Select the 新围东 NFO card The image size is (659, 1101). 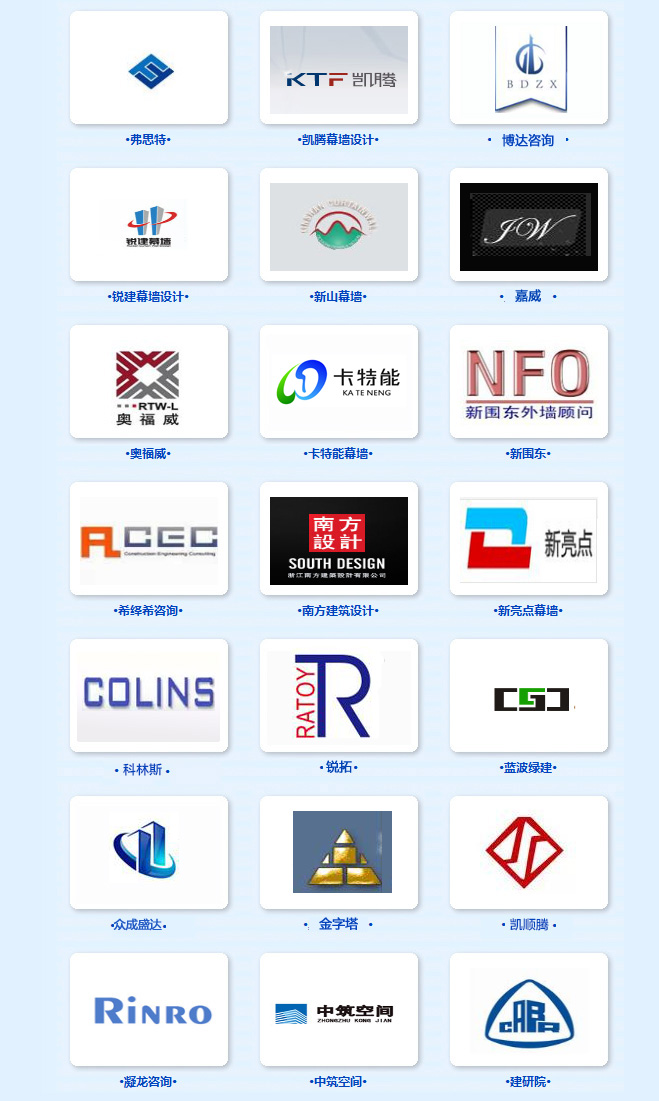pyautogui.click(x=529, y=383)
